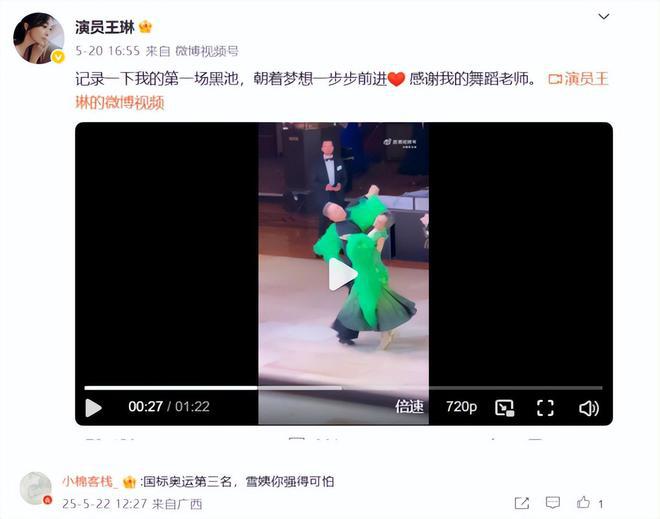Enter fullscreen video mode
The image size is (660, 519).
(x=545, y=407)
